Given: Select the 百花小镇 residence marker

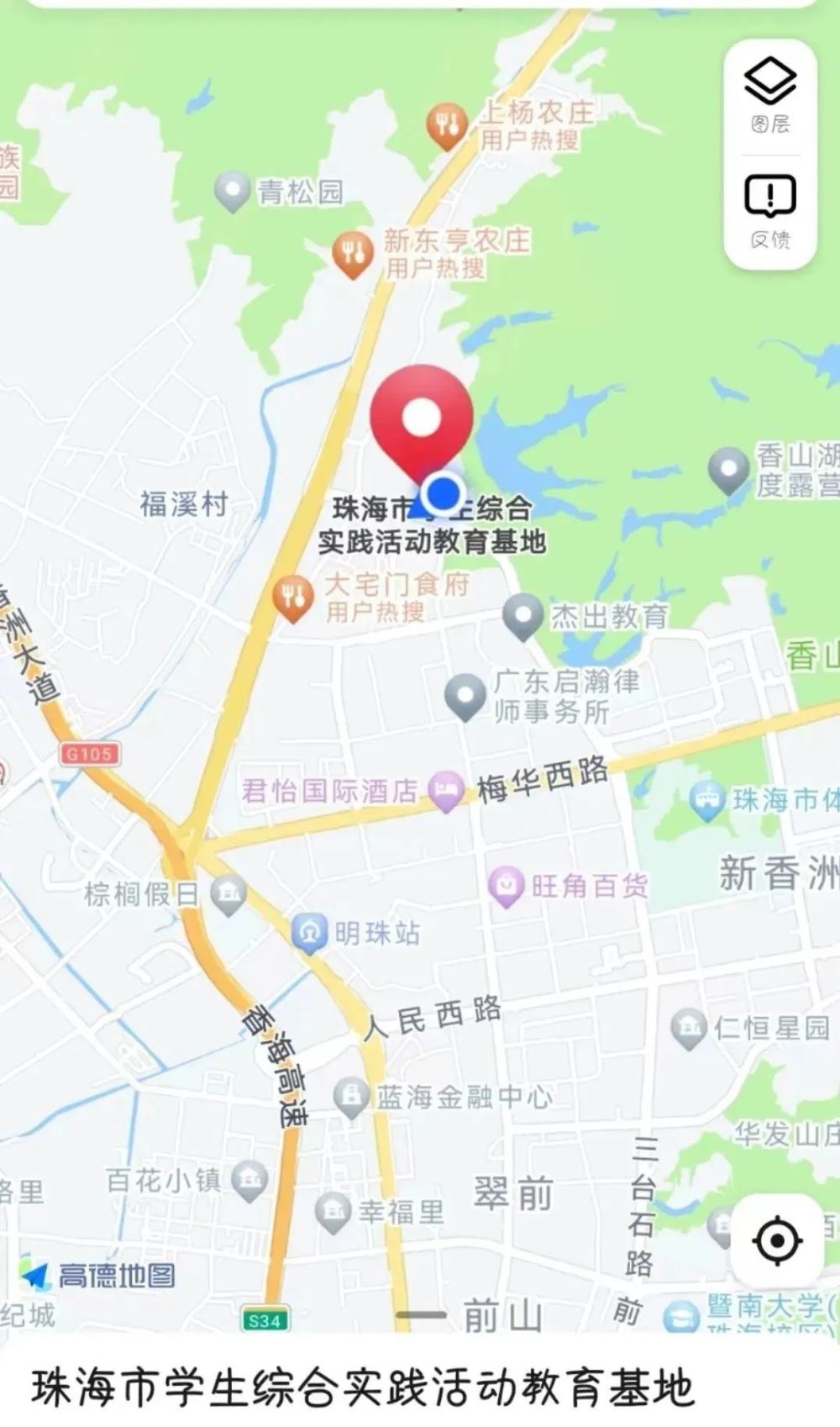Looking at the screenshot, I should coord(249,1180).
